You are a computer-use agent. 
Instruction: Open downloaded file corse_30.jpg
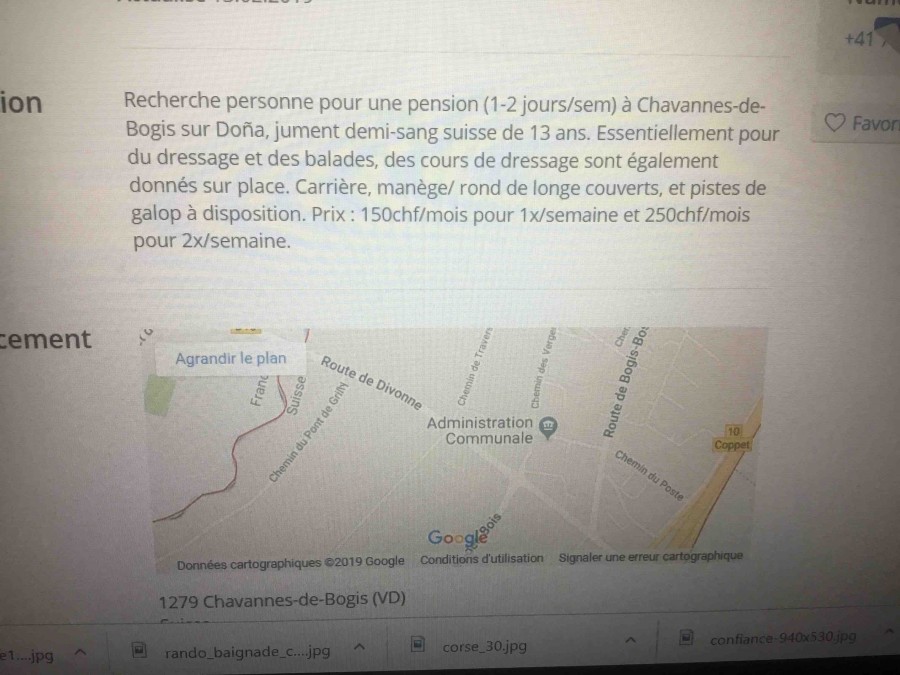point(484,647)
